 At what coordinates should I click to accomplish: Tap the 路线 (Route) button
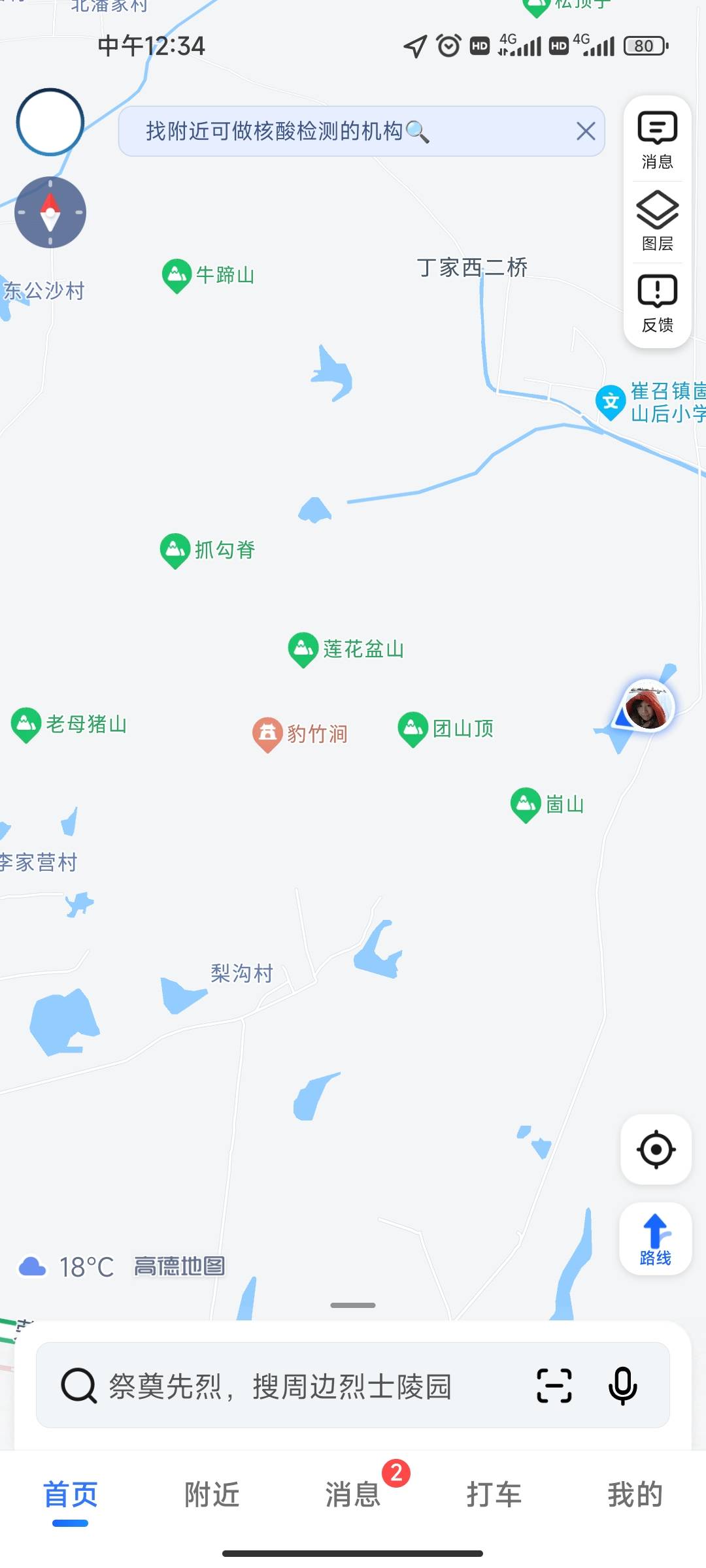656,1239
